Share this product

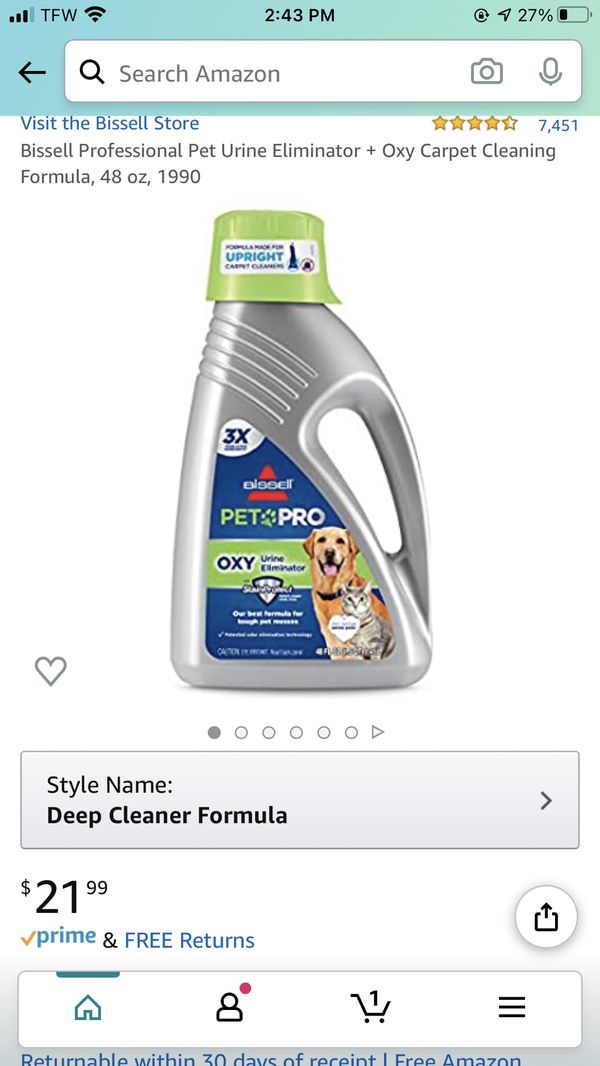click(x=546, y=918)
